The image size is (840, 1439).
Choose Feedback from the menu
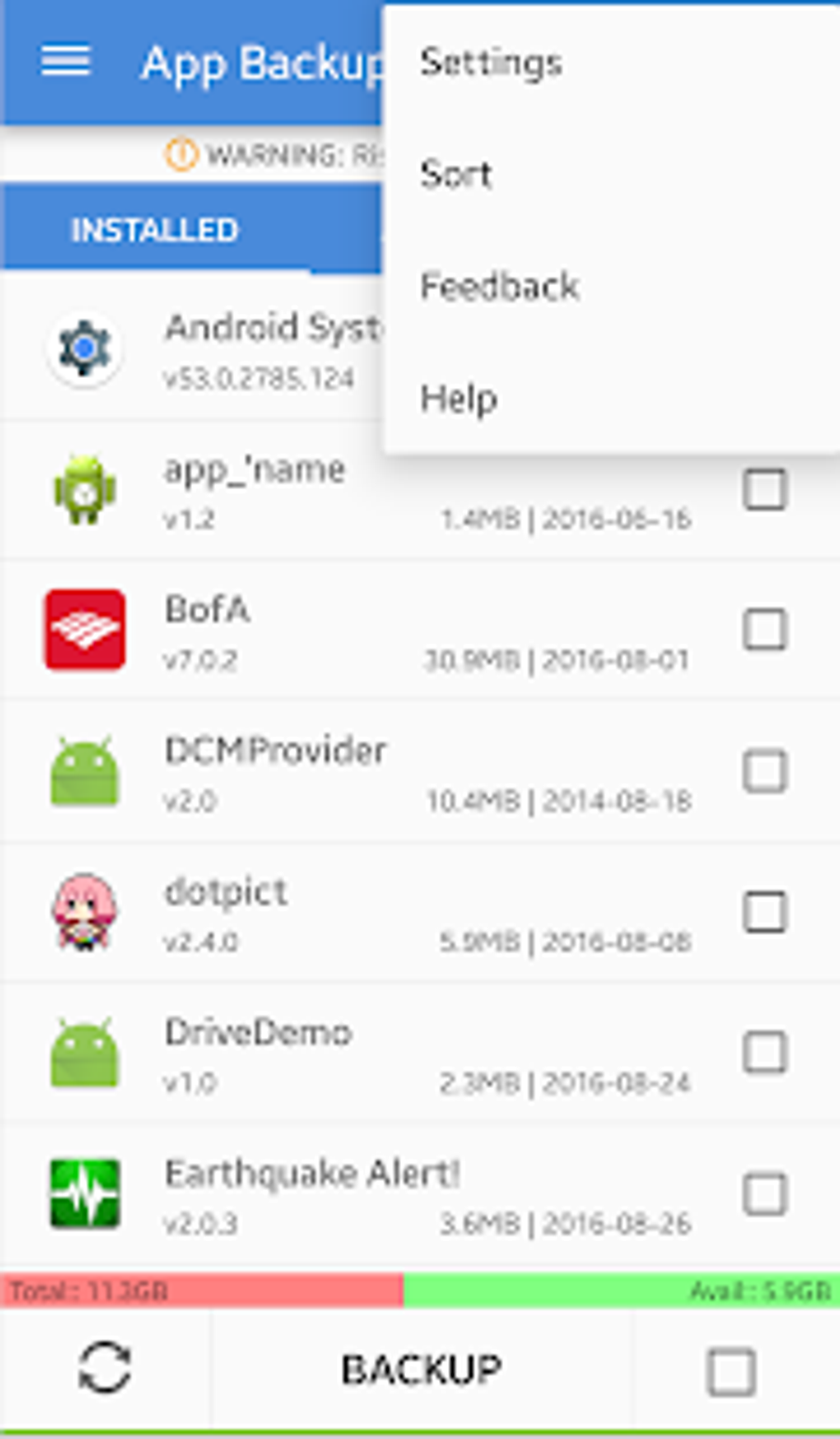[500, 286]
